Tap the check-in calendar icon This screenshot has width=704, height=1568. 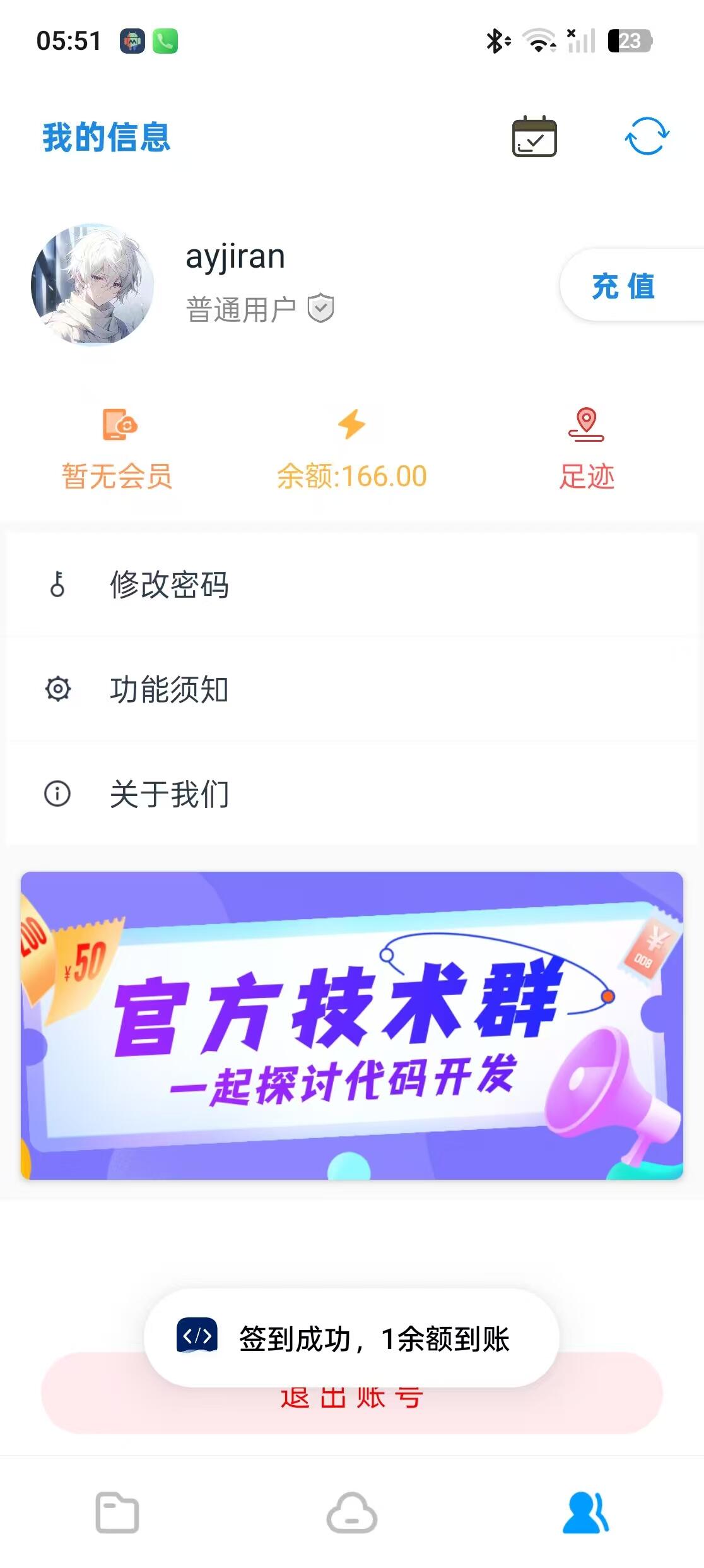(534, 136)
